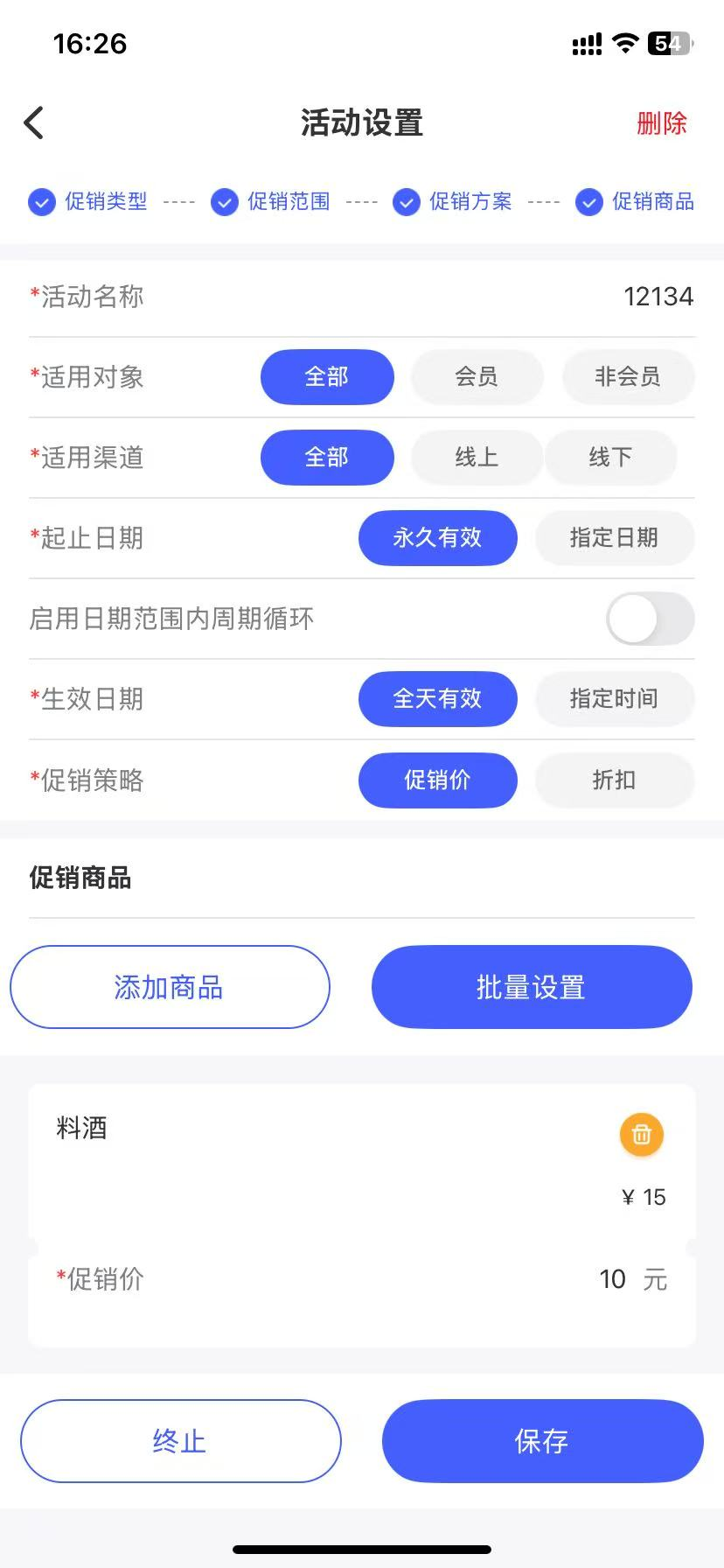Set 适用渠道 to 线上
The image size is (724, 1568).
coord(477,458)
